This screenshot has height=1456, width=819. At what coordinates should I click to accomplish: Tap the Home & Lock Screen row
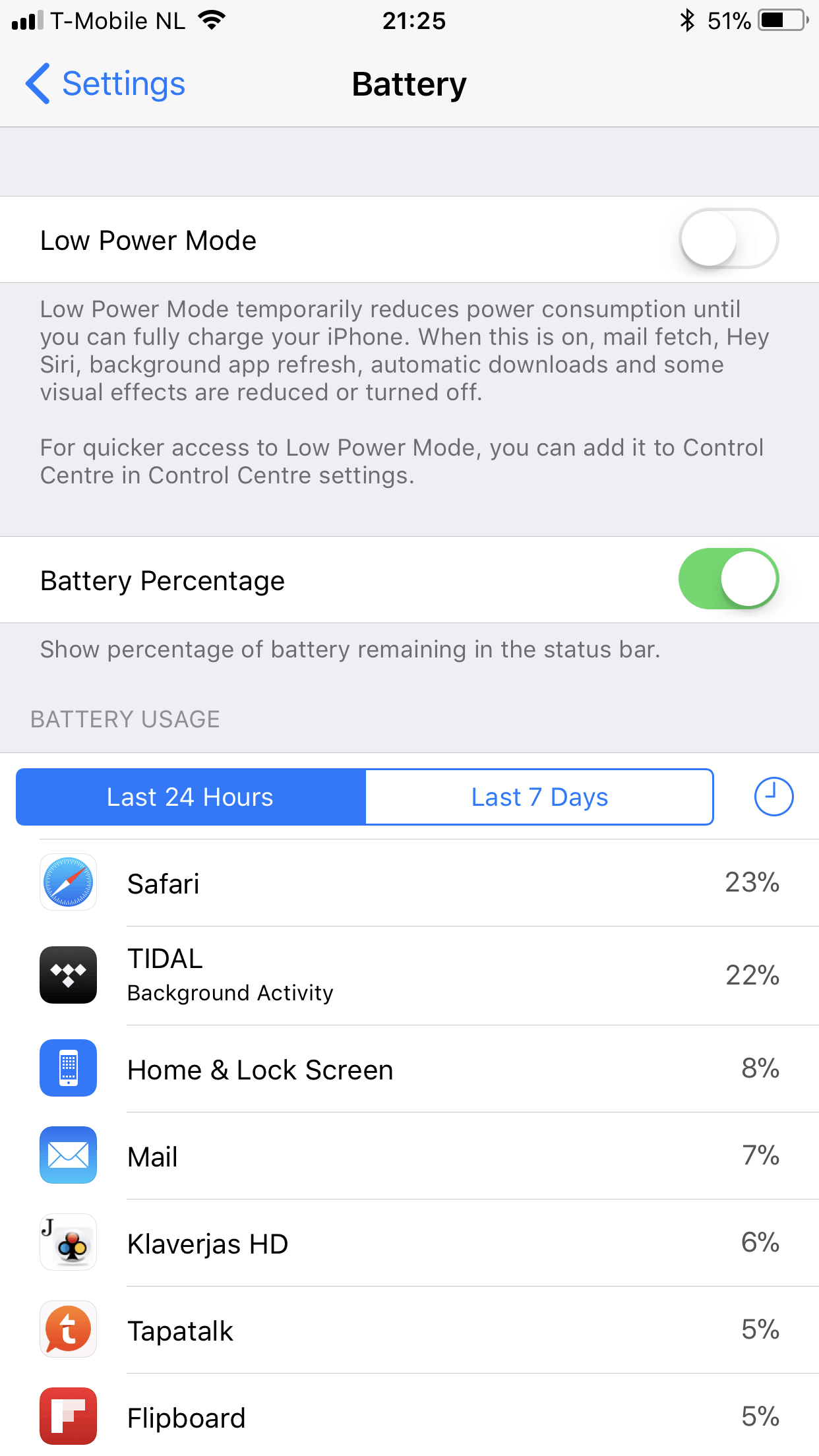tap(409, 1069)
